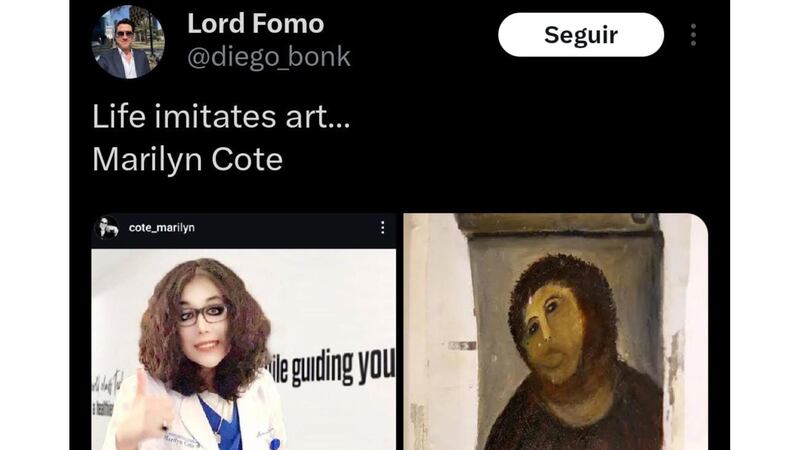800x450 pixels.
Task: Open Lord Fomo's profile picture
Action: [127, 42]
